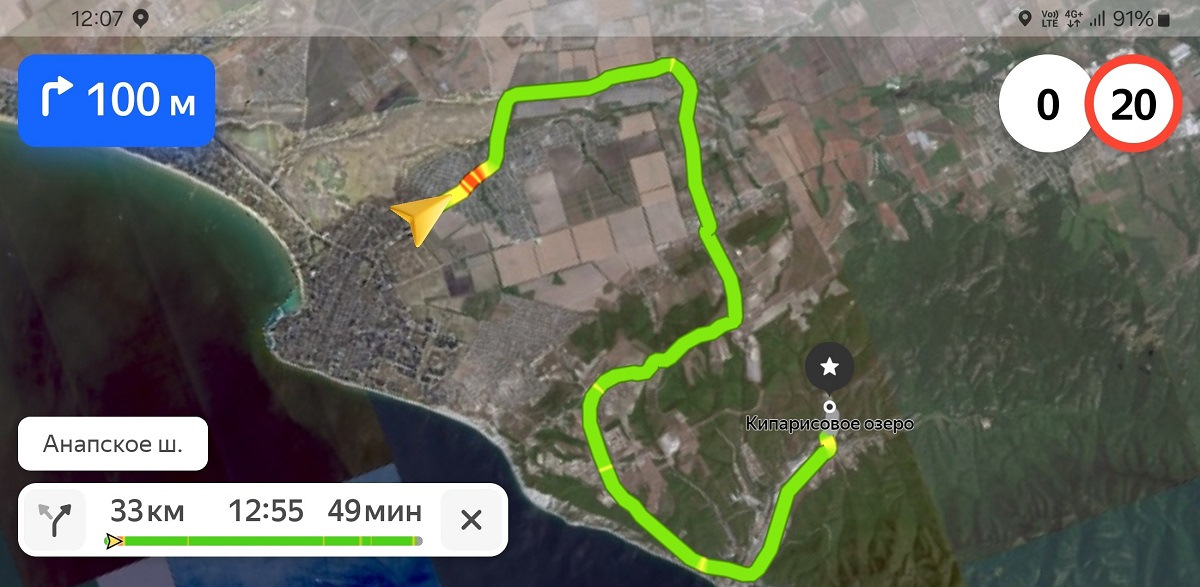The height and width of the screenshot is (587, 1200).
Task: Open the route overview fork icon
Action: pos(56,520)
